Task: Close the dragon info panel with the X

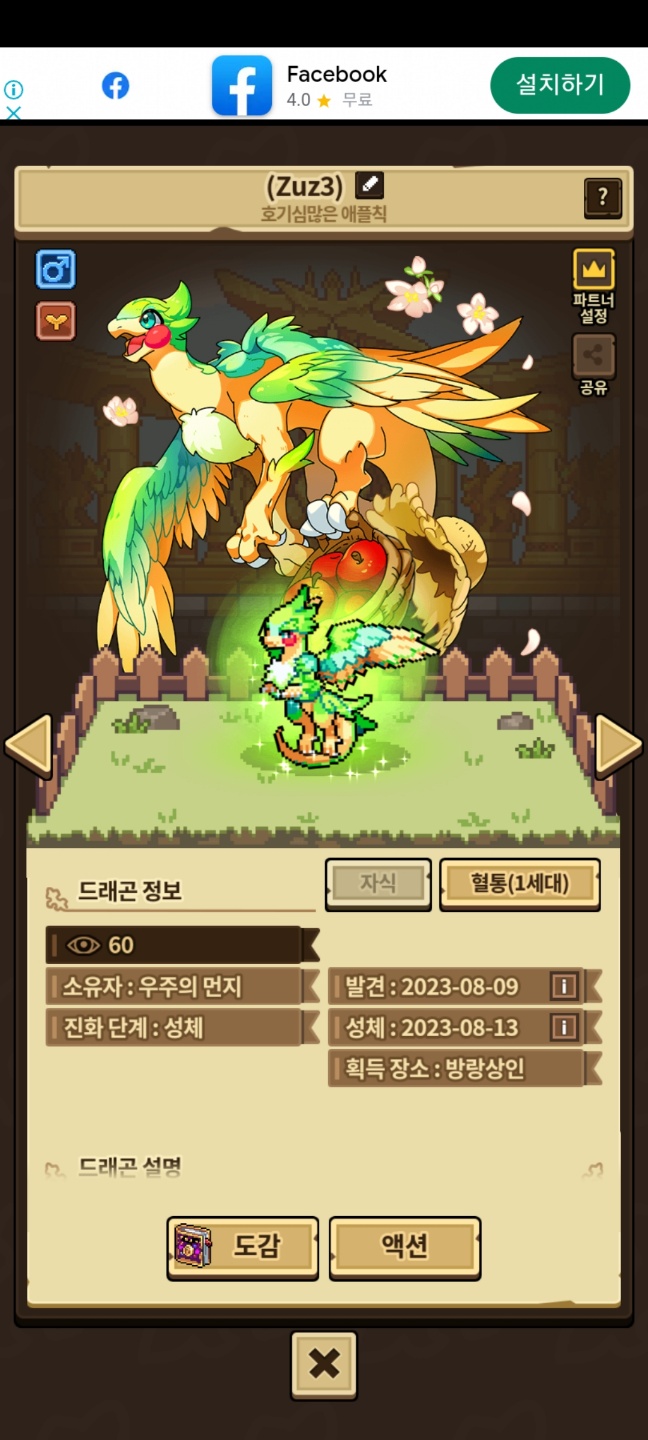Action: pyautogui.click(x=324, y=1365)
